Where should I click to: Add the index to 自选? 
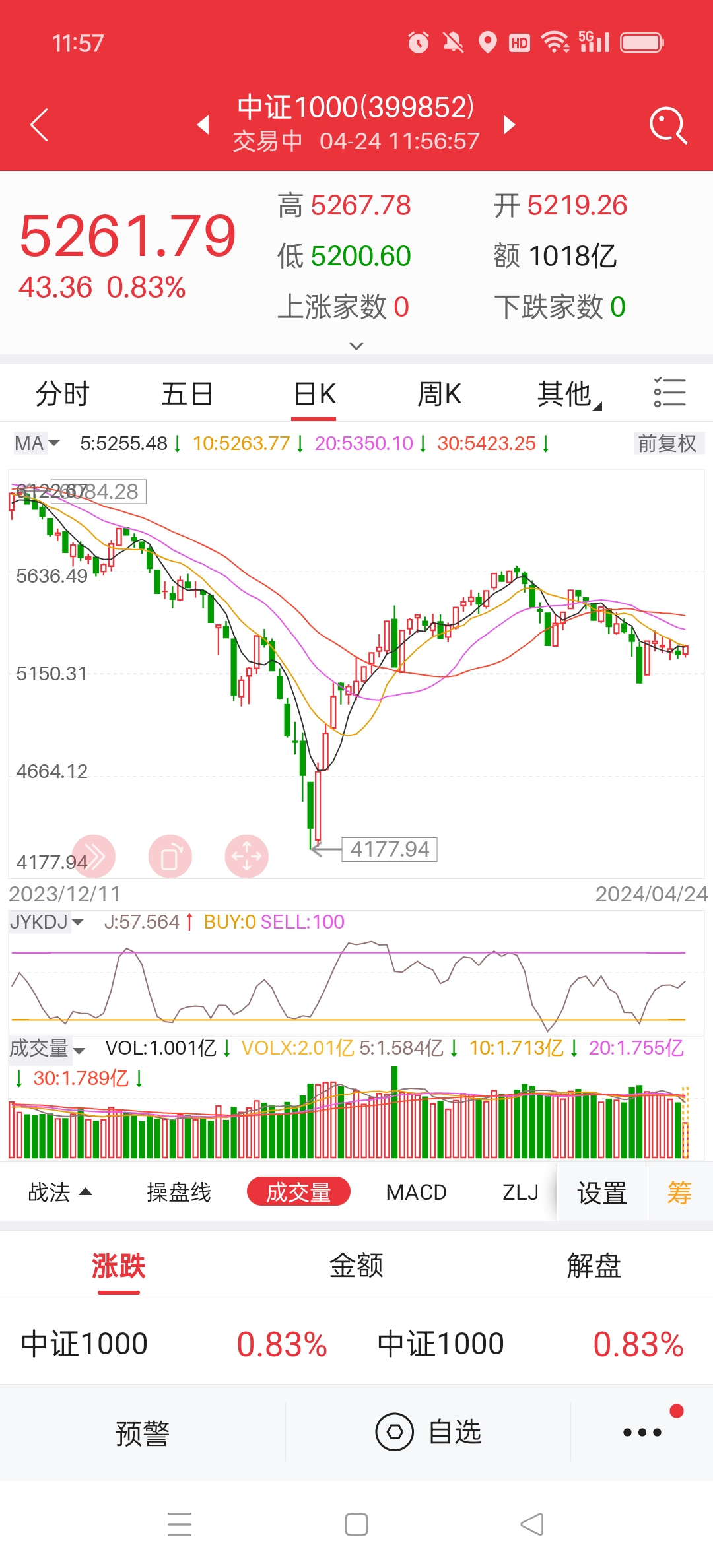coord(428,1432)
